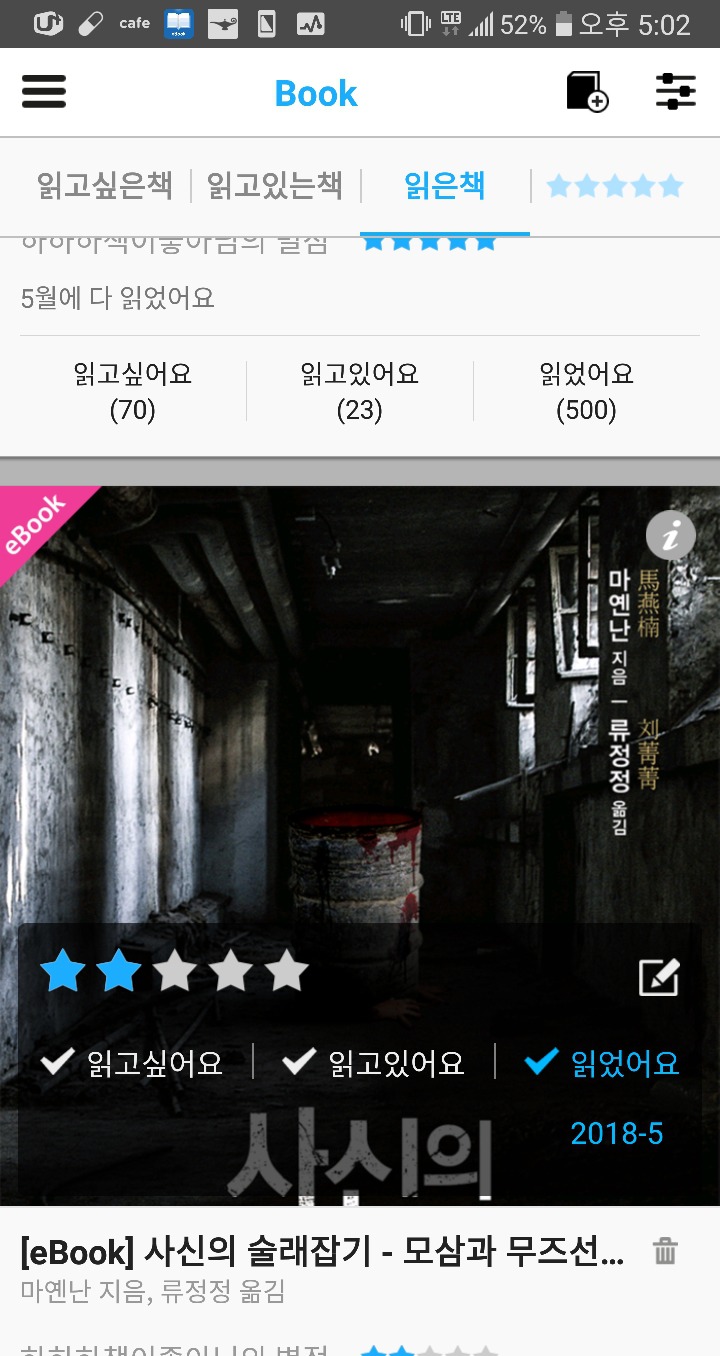Rate the book five stars
Viewport: 720px width, 1356px height.
tap(287, 971)
